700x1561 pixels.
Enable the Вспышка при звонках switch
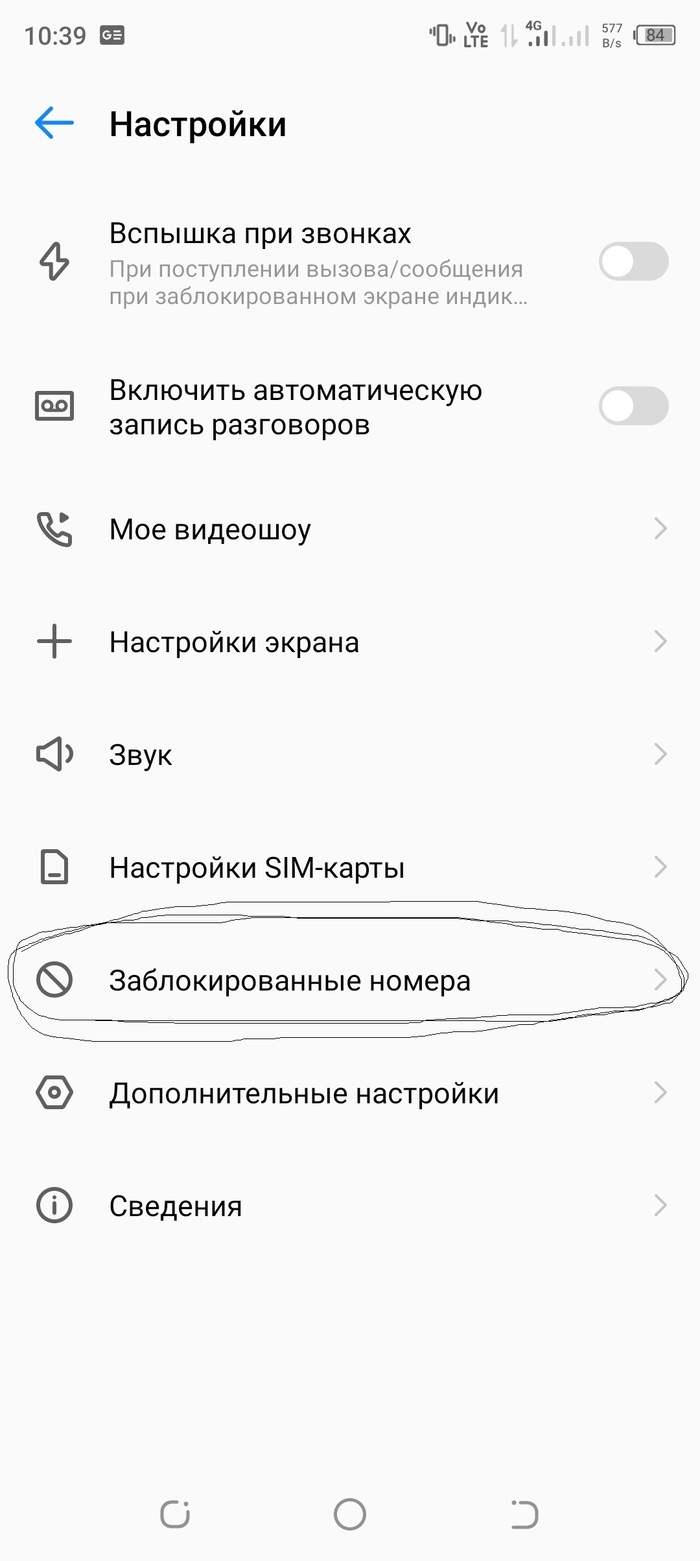pyautogui.click(x=633, y=262)
